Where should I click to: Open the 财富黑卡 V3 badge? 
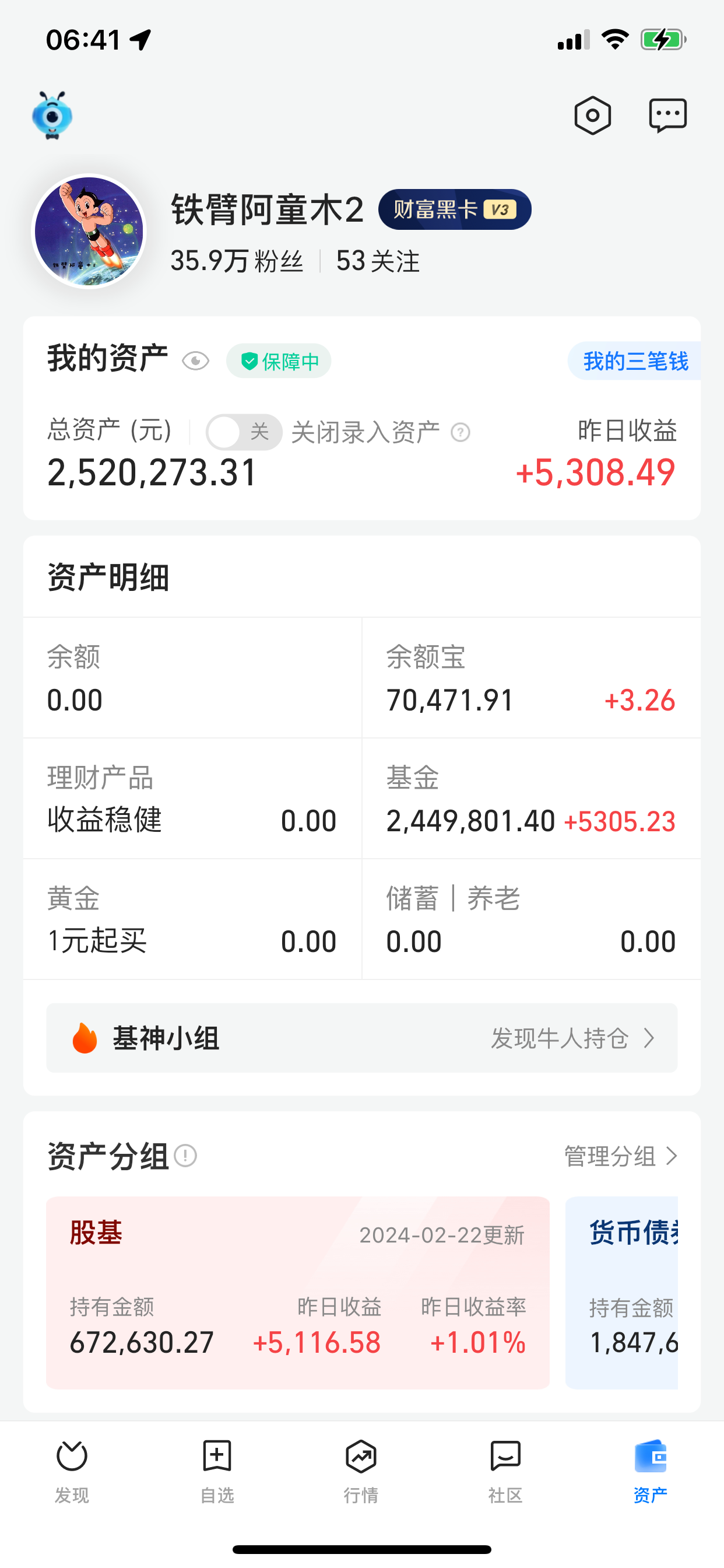tap(455, 209)
